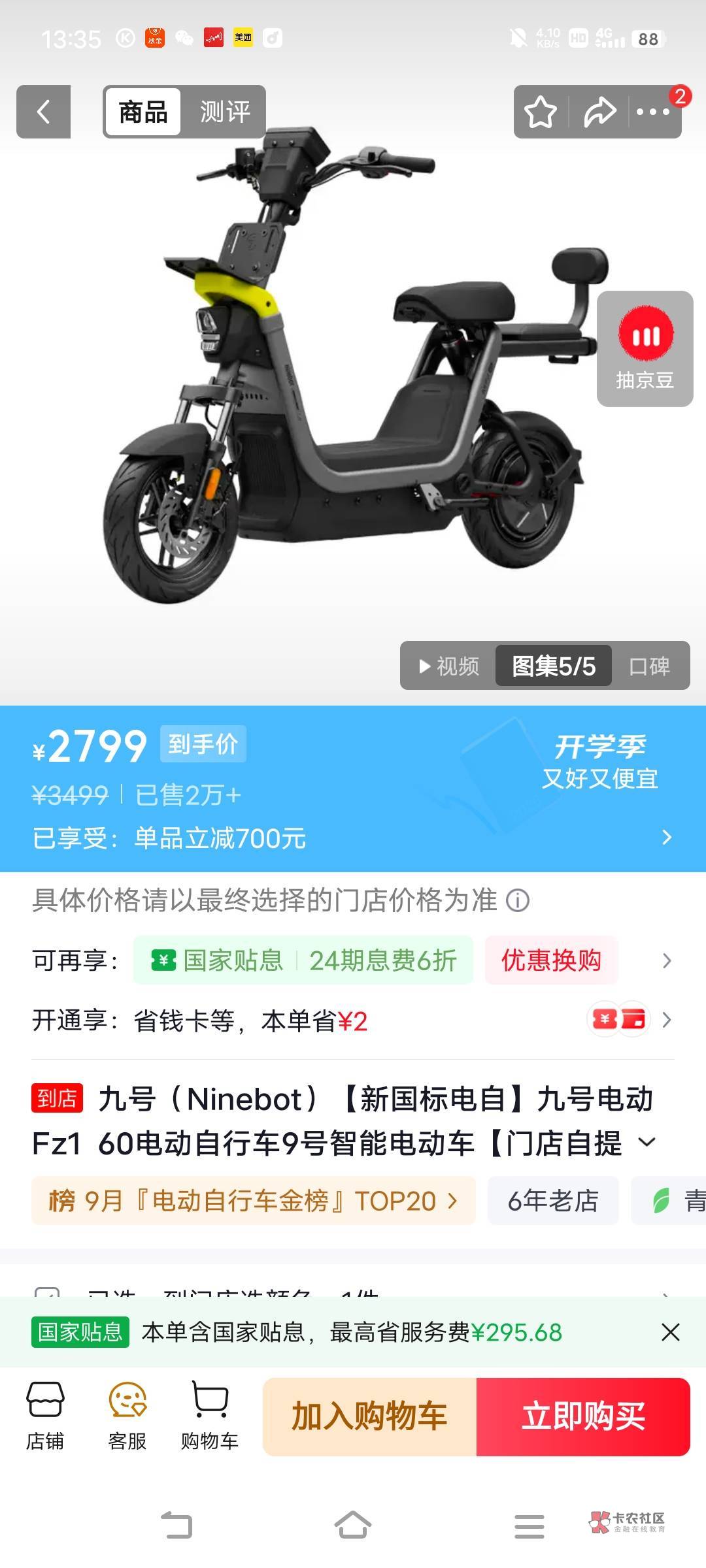Viewport: 706px width, 1568px height.
Task: Switch to the 测评 tab
Action: [225, 112]
